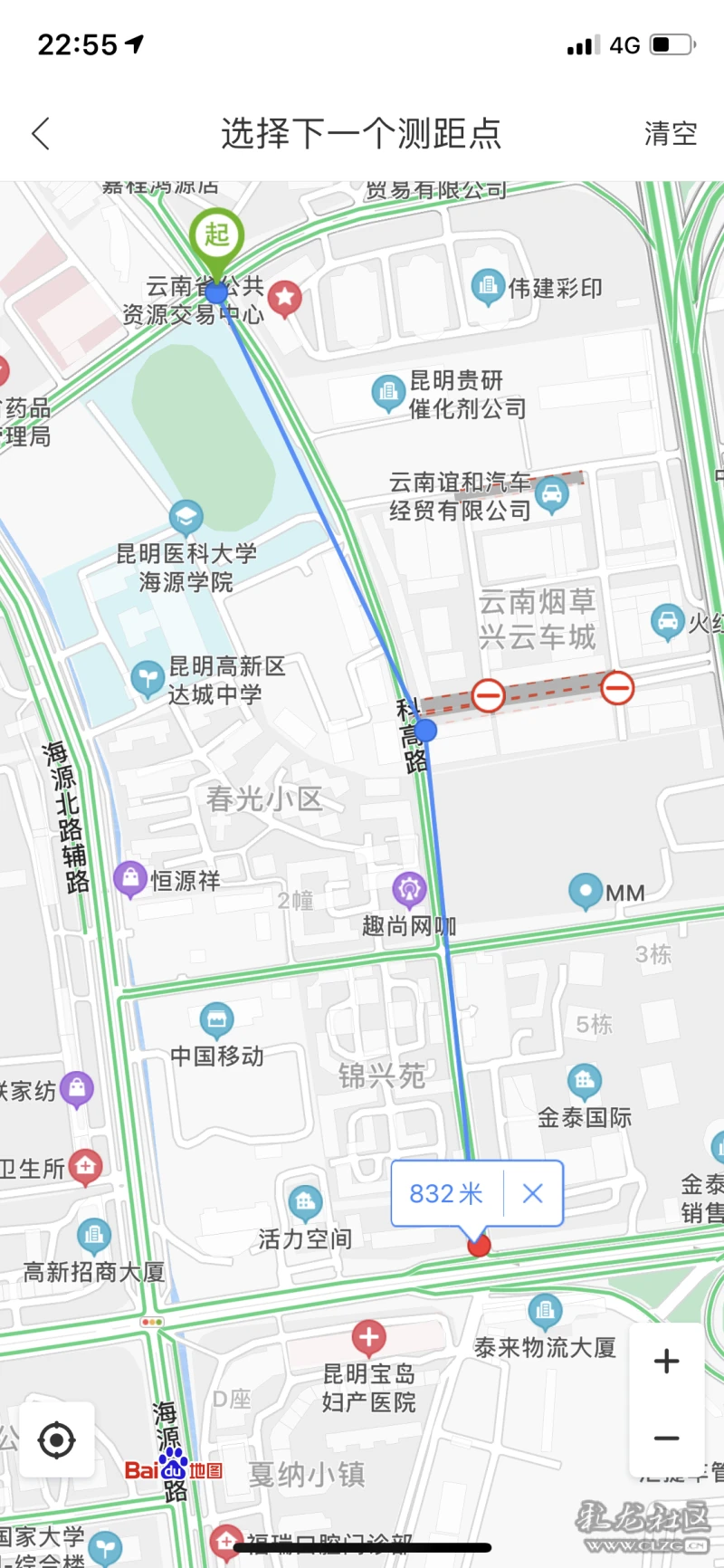Go back from the distance measuring screen

pos(41,134)
